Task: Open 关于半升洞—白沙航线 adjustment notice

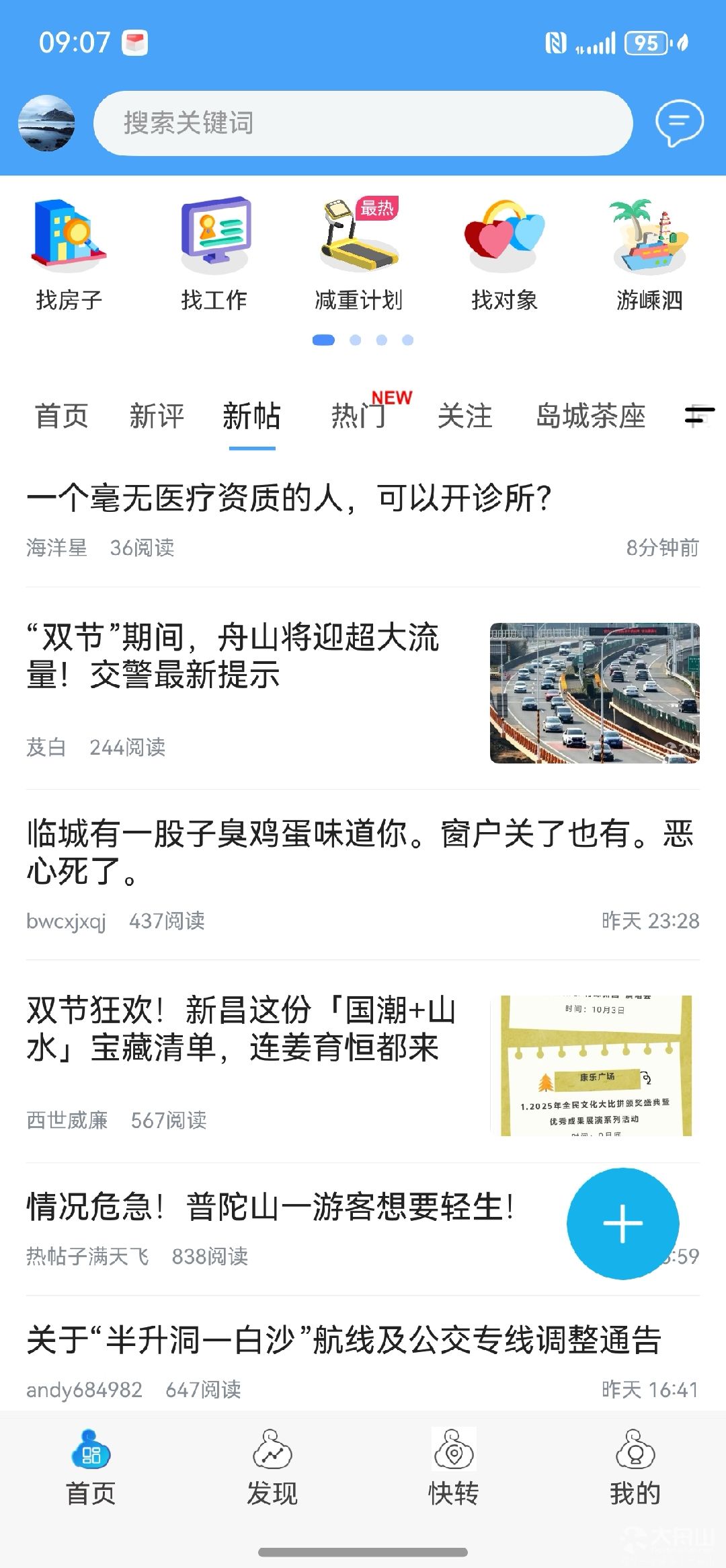Action: (x=344, y=1339)
